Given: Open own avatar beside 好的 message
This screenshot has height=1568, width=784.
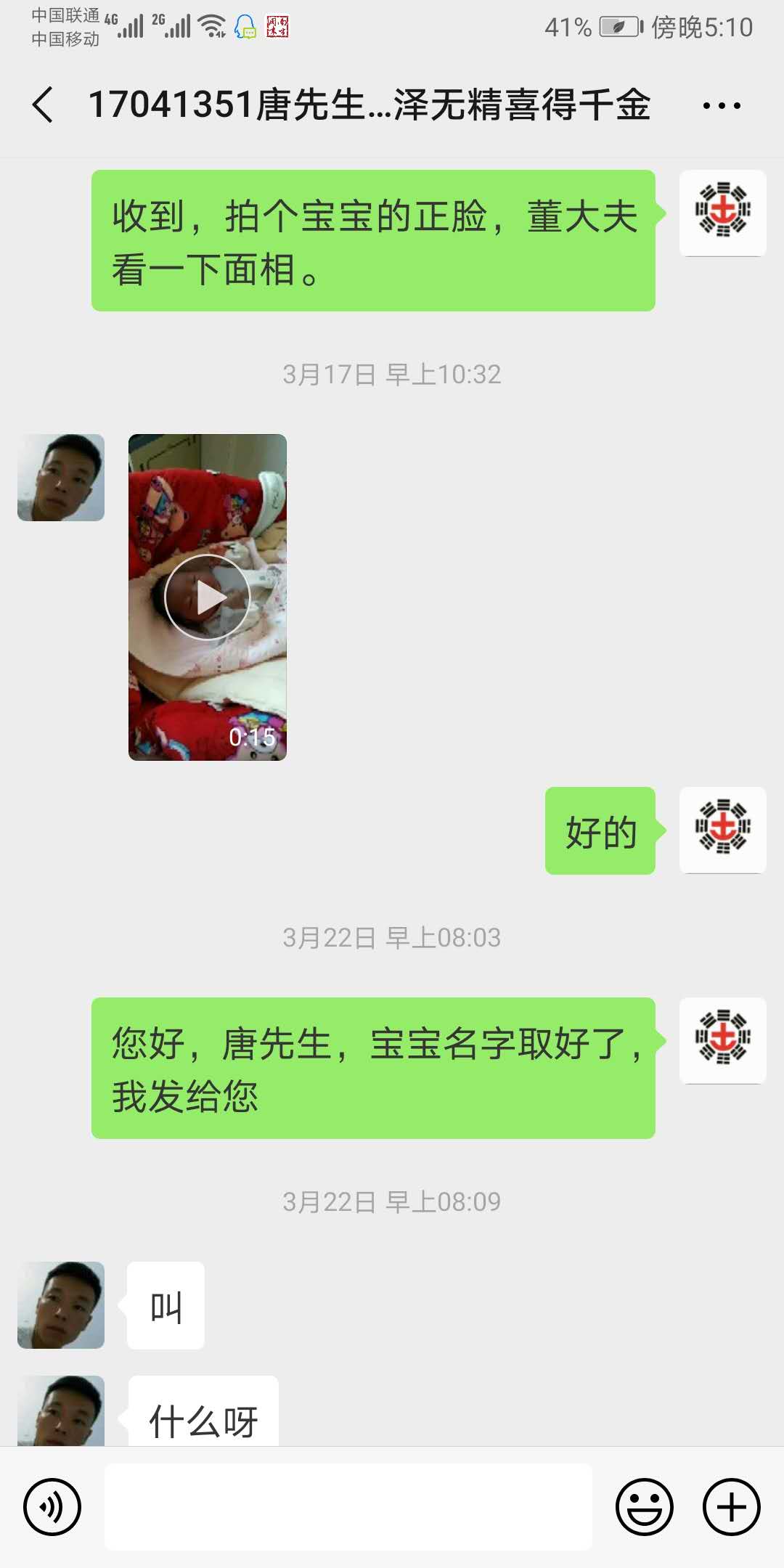Looking at the screenshot, I should (723, 830).
